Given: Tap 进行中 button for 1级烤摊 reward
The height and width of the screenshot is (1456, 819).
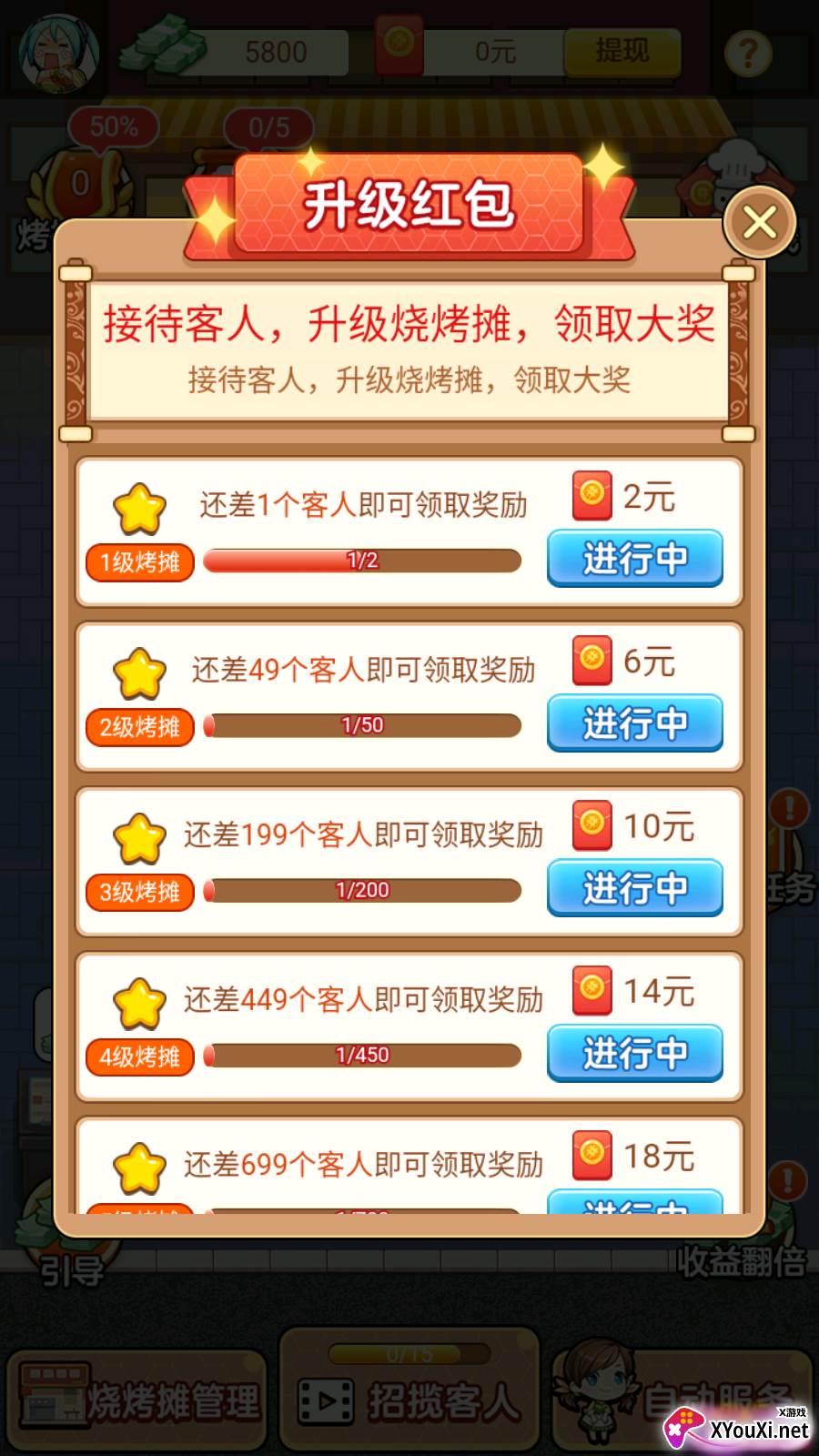Looking at the screenshot, I should pos(635,558).
